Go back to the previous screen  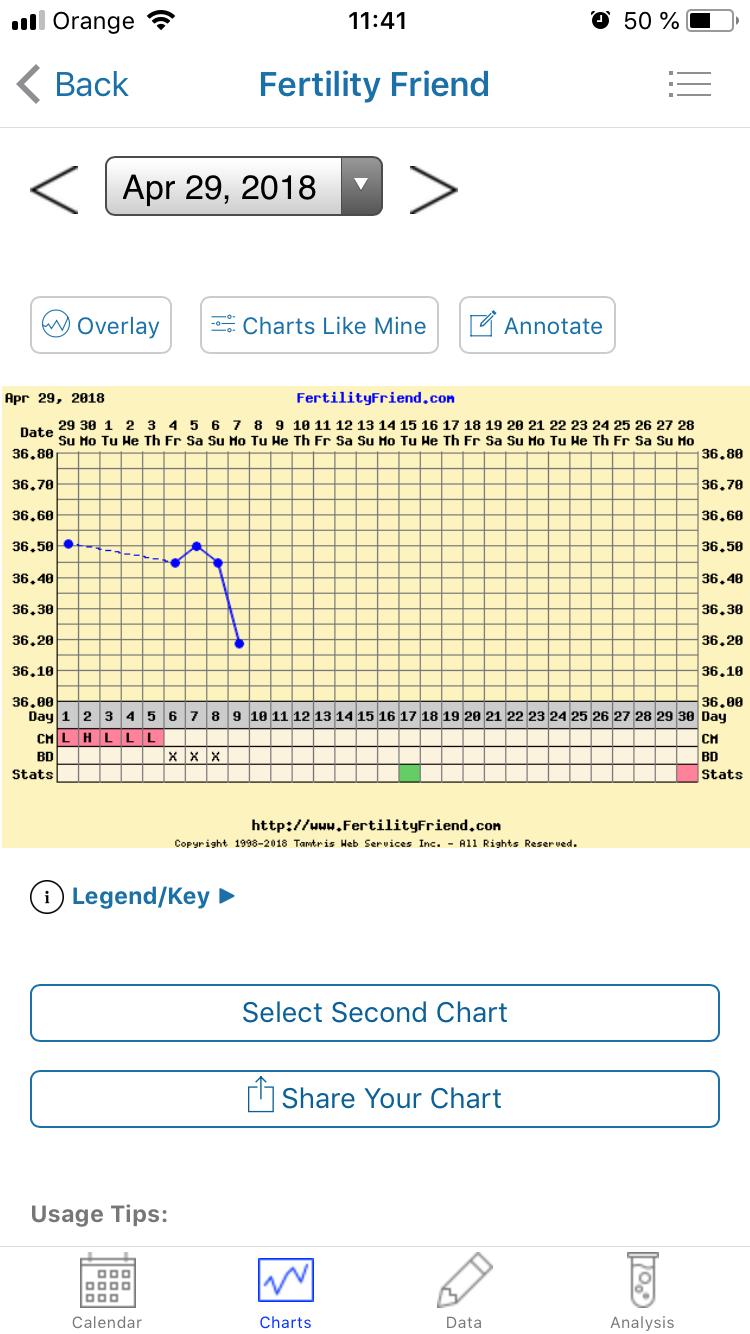click(73, 85)
